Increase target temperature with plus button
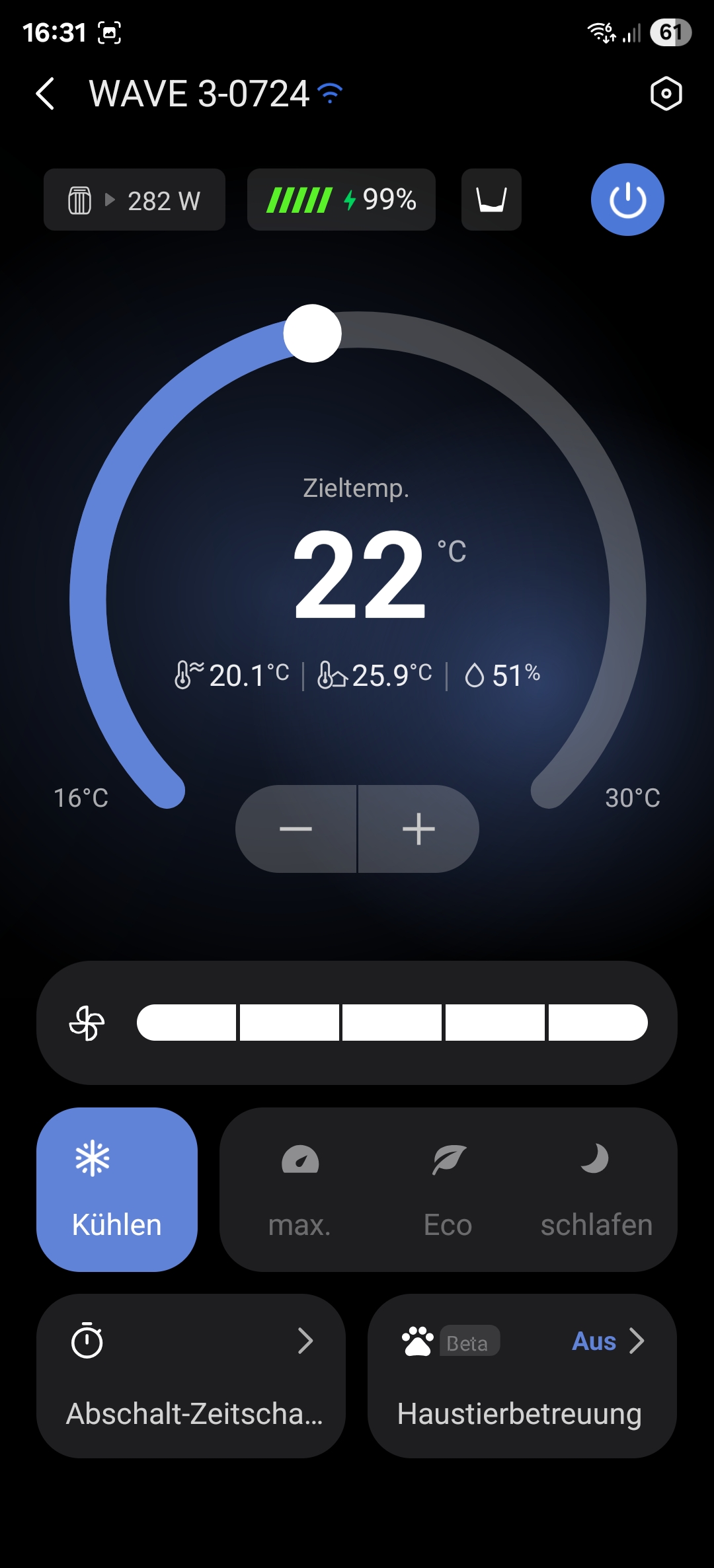 [x=418, y=829]
